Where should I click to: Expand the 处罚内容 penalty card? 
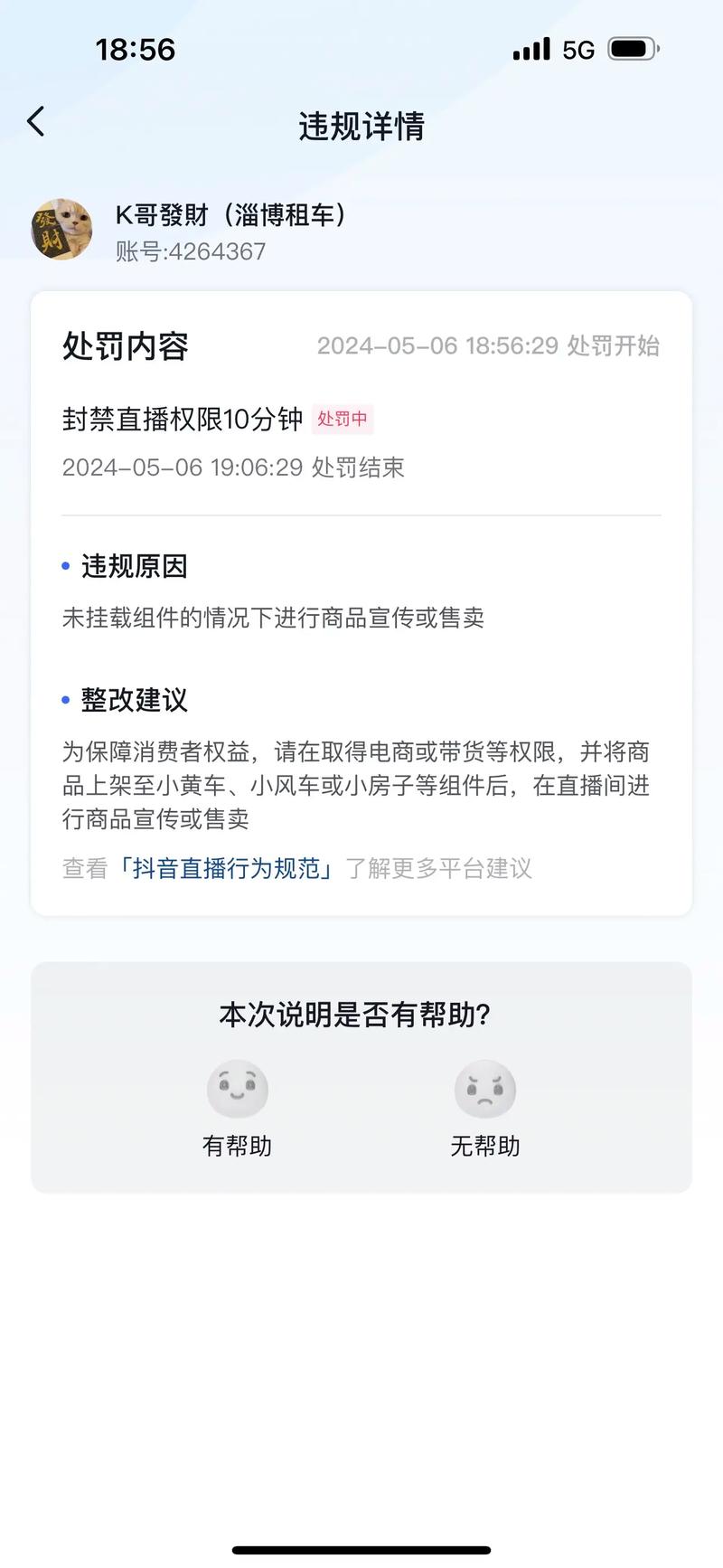124,346
